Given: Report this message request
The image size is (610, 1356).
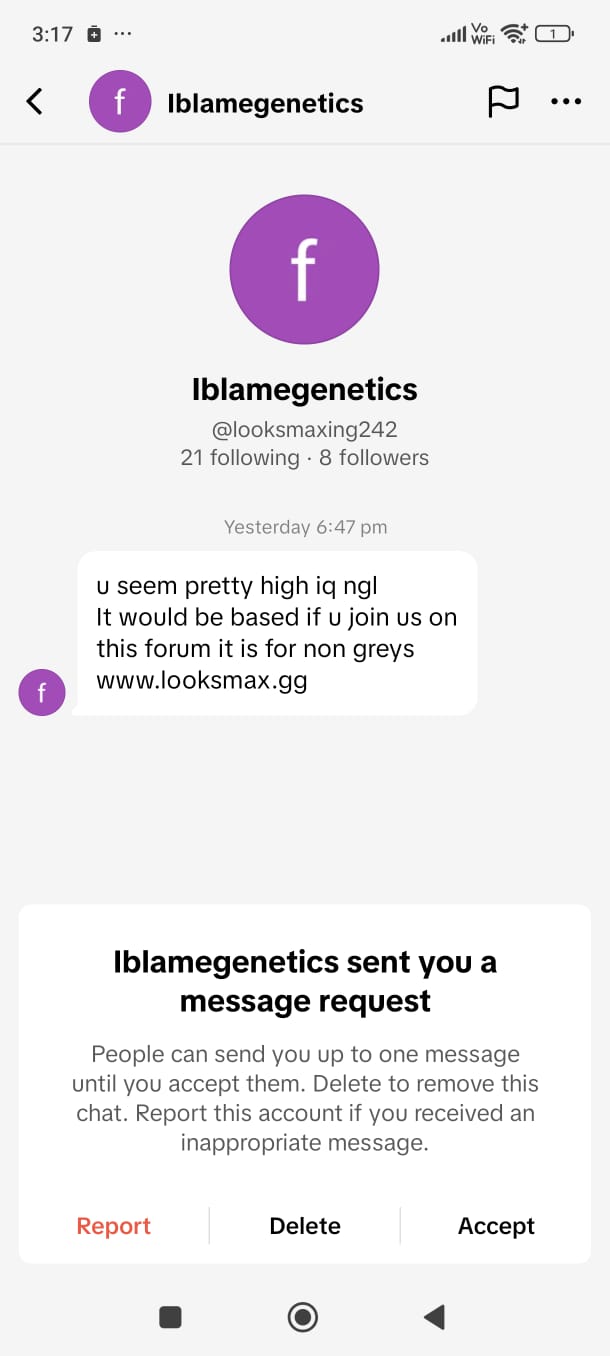Looking at the screenshot, I should click(x=114, y=1226).
